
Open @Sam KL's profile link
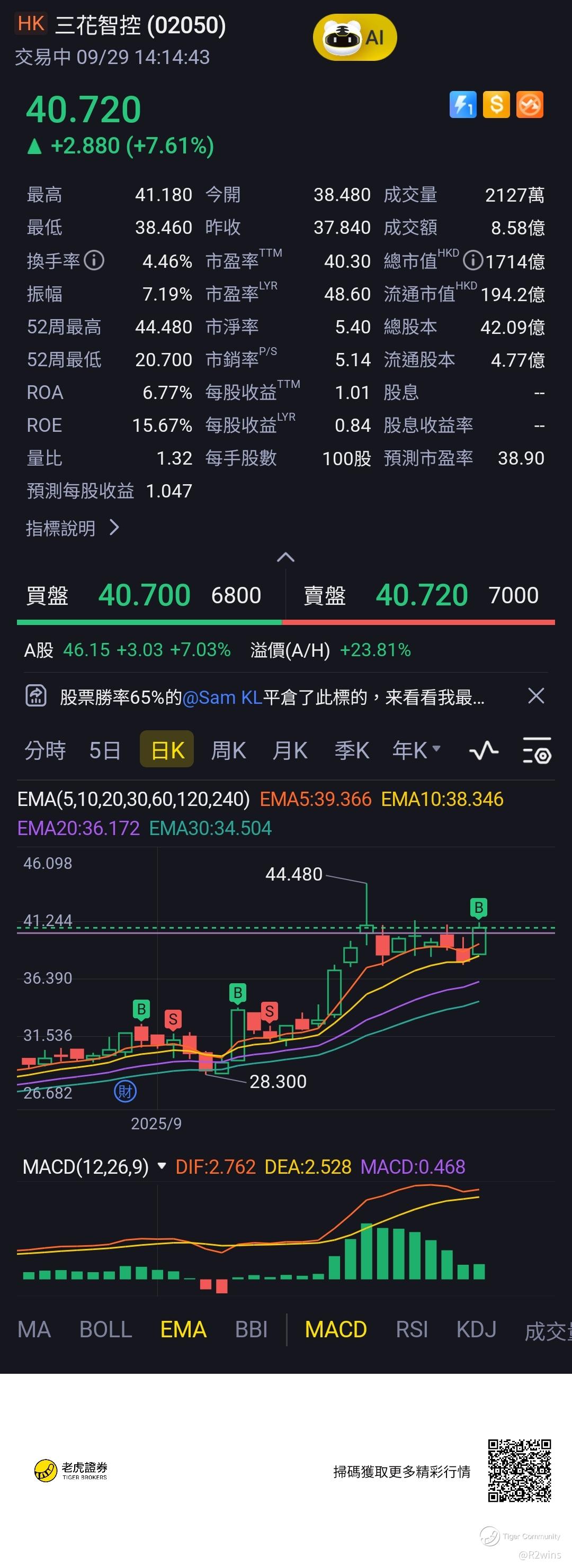pos(222,697)
